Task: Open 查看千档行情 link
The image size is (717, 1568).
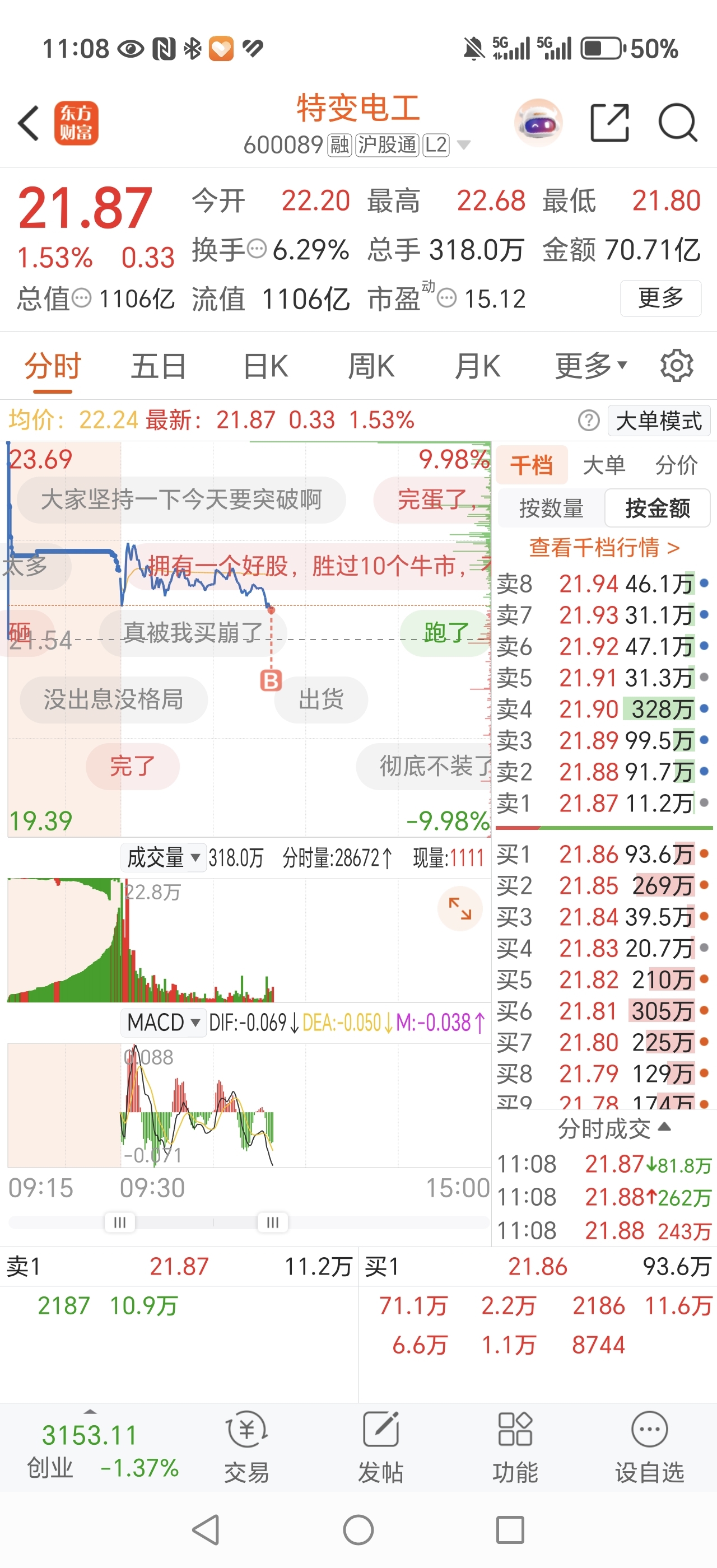Action: pos(604,547)
